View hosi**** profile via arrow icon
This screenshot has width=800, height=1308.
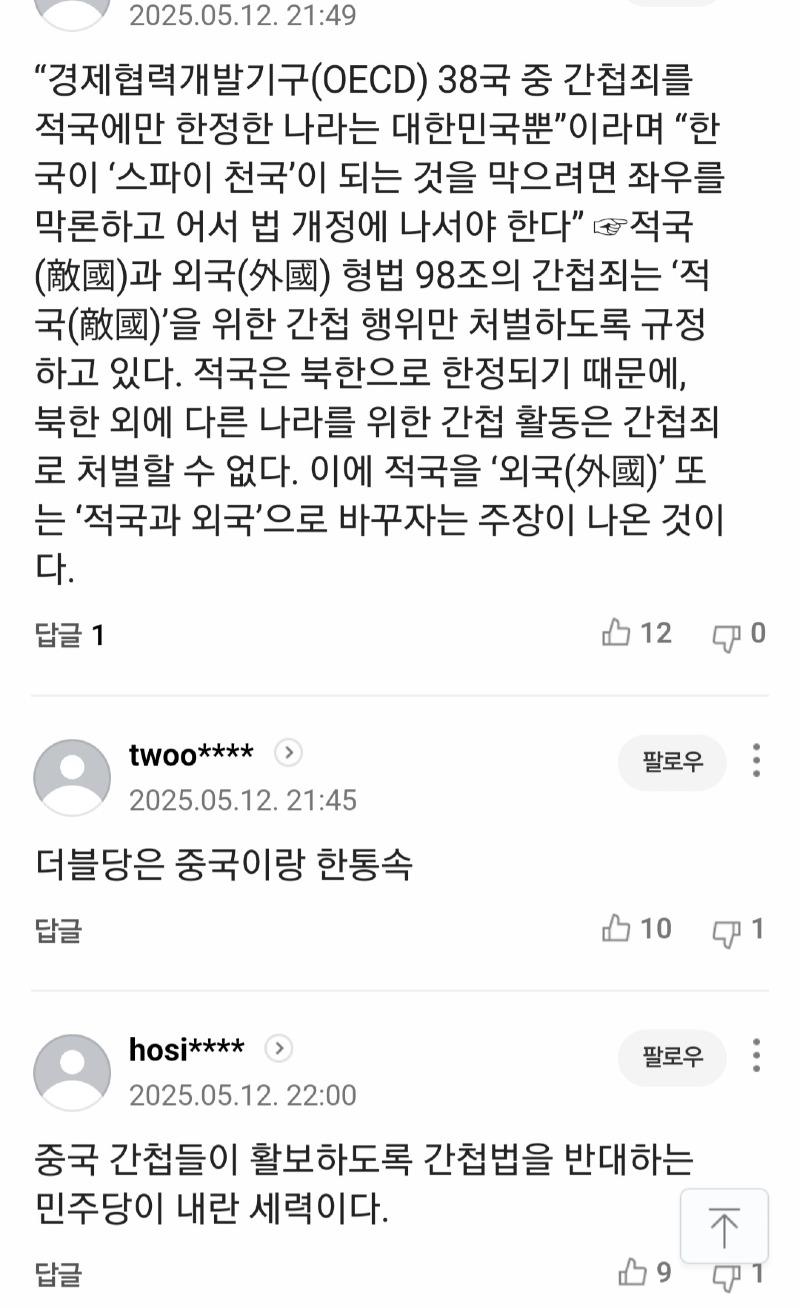(x=279, y=1048)
